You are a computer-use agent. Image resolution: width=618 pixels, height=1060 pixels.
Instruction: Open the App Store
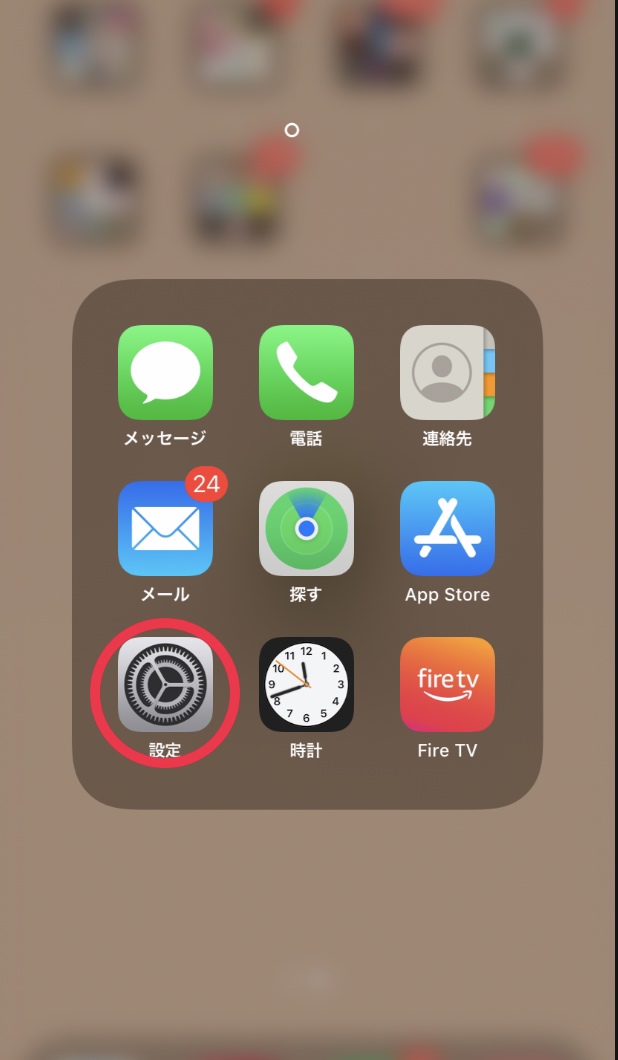pyautogui.click(x=447, y=528)
